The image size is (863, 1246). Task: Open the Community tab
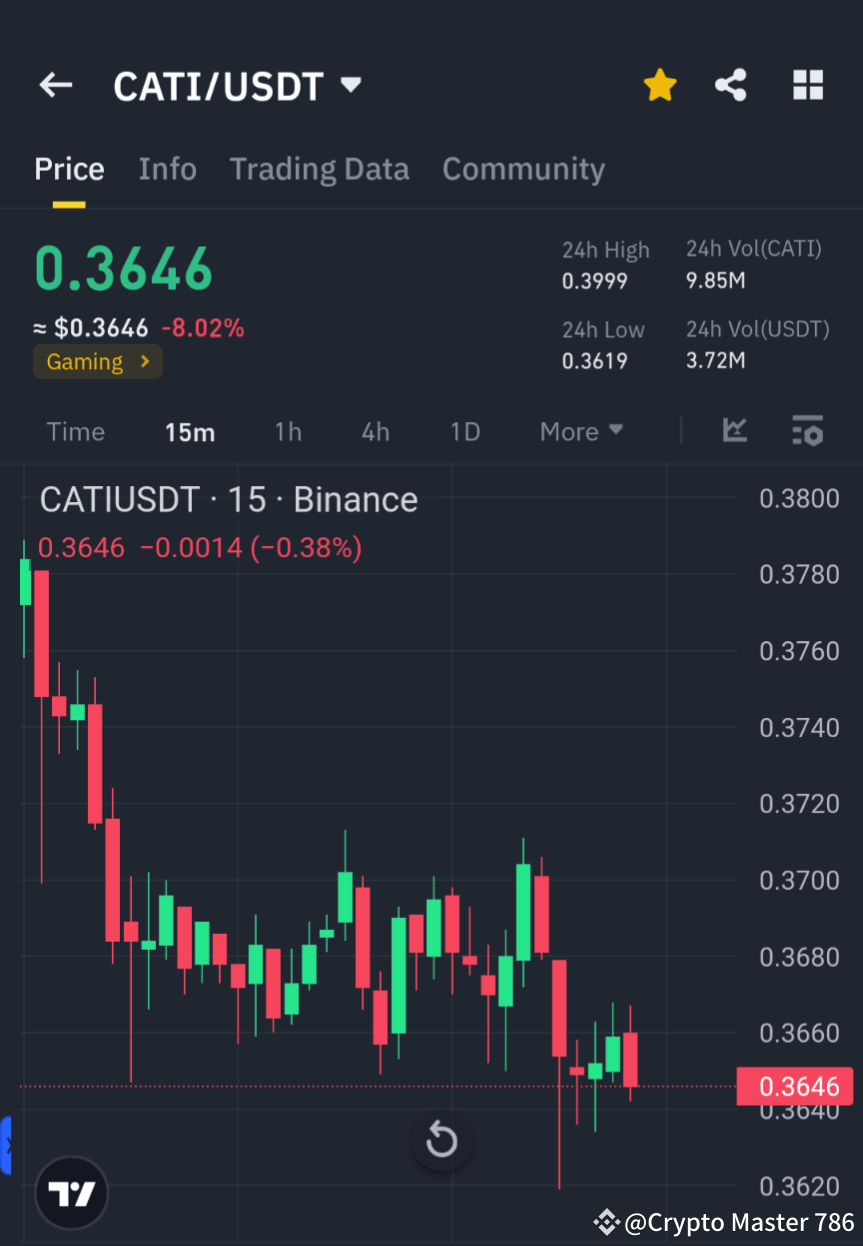coord(523,168)
